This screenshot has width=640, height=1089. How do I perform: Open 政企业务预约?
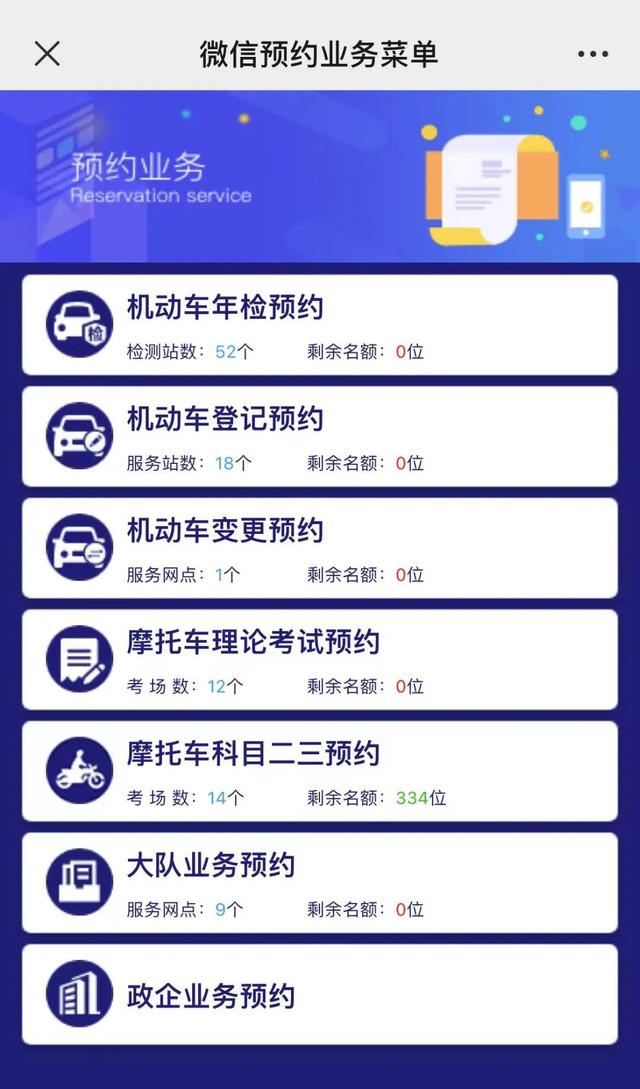coord(320,994)
